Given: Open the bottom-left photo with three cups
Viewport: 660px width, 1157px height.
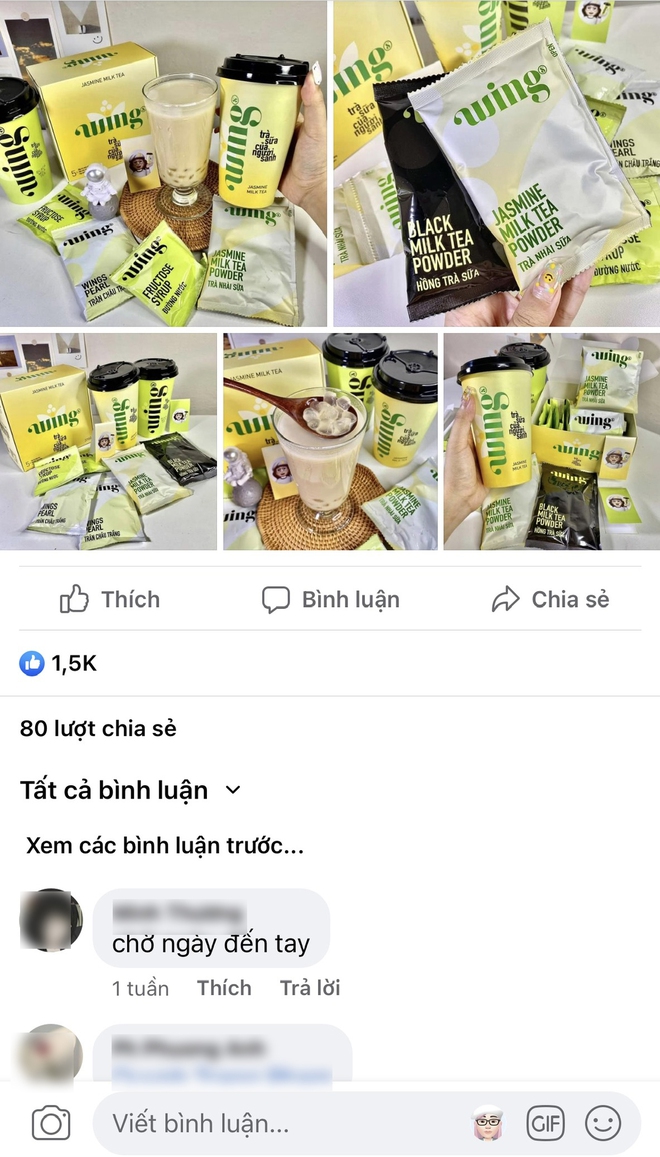Looking at the screenshot, I should pos(108,442).
